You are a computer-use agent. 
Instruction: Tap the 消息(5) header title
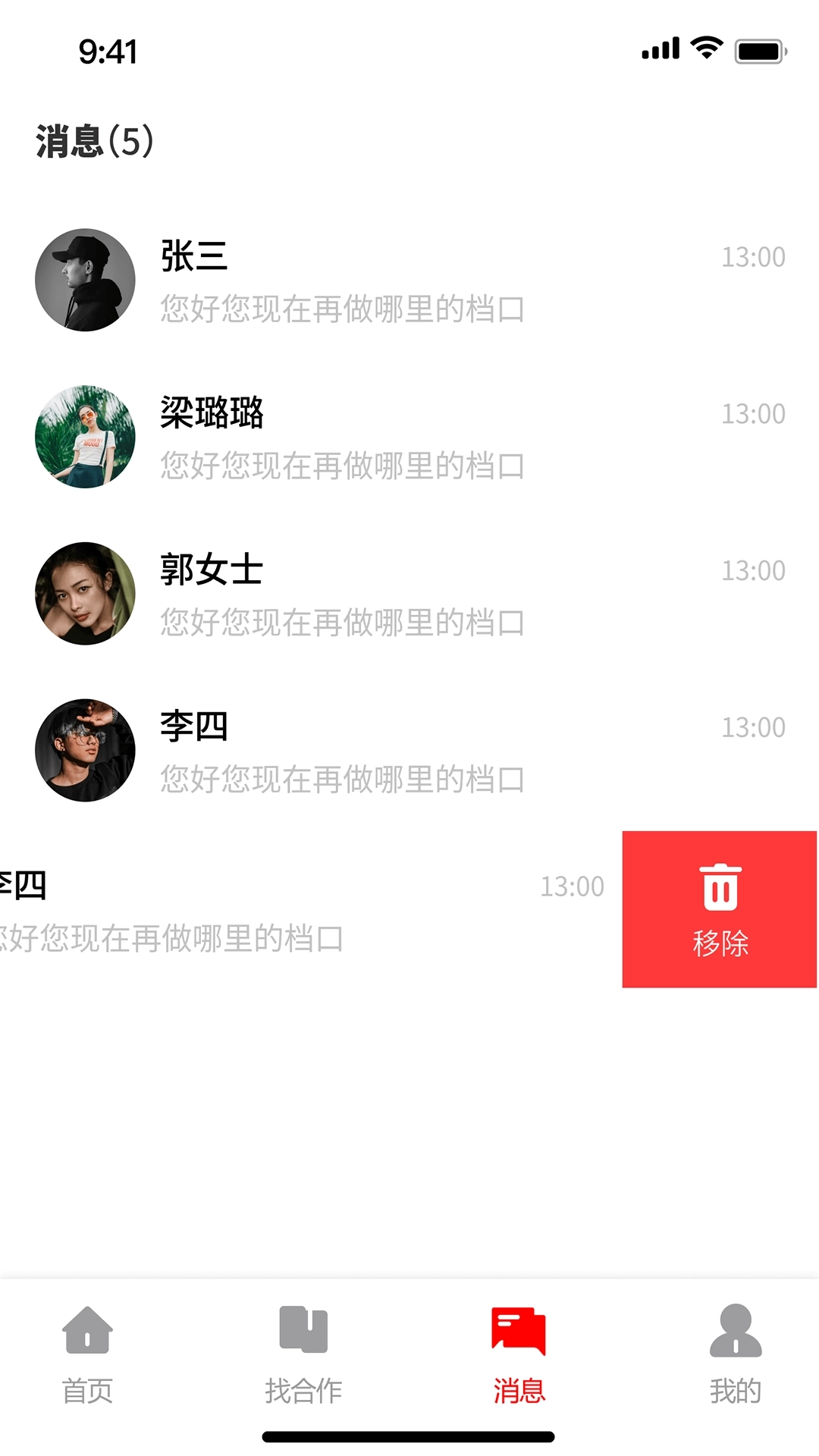point(93,140)
